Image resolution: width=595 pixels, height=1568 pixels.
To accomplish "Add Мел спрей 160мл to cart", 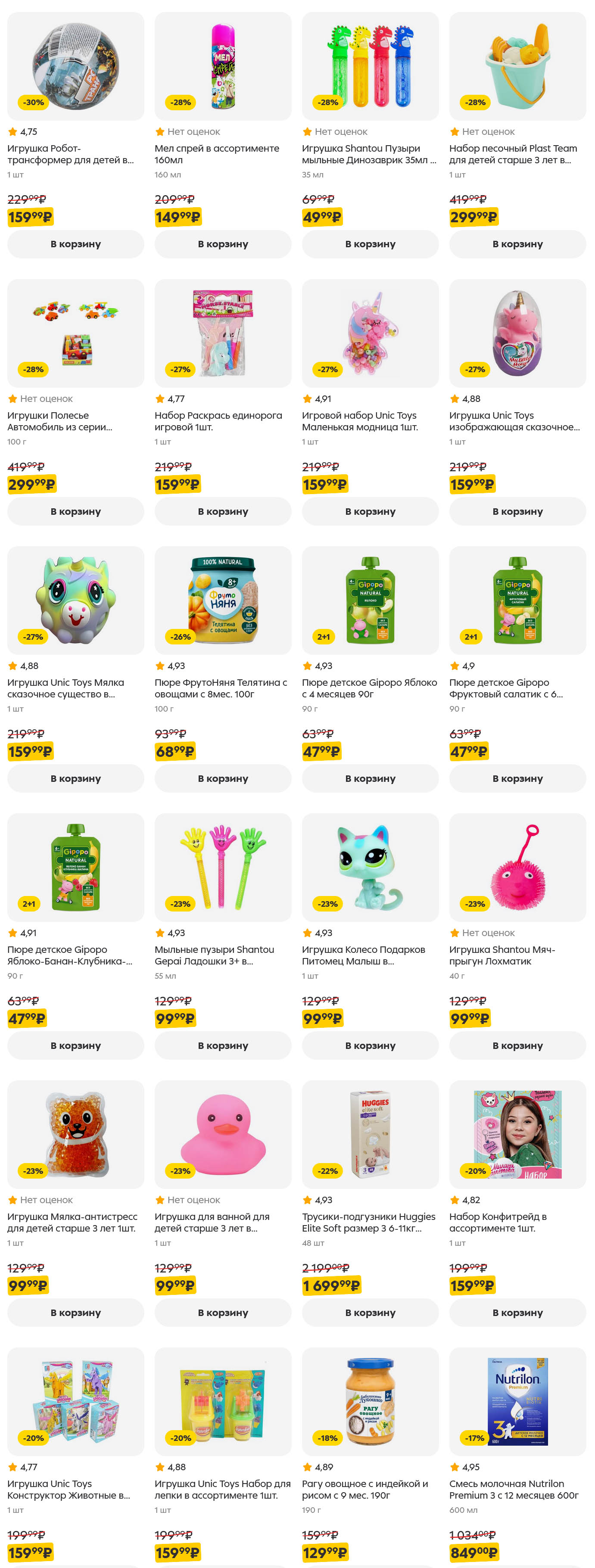I will tap(223, 244).
